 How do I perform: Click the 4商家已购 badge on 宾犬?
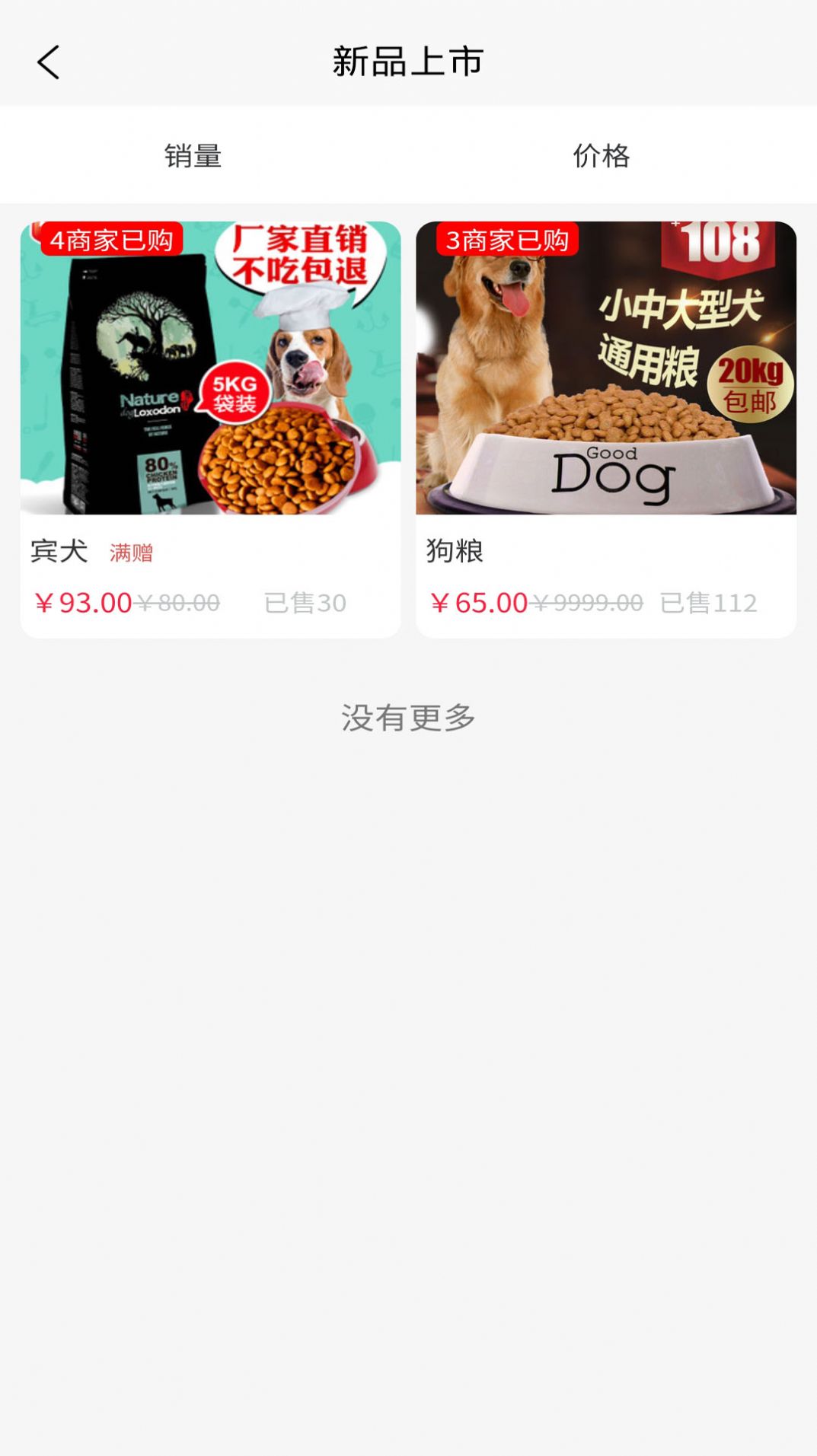point(113,241)
